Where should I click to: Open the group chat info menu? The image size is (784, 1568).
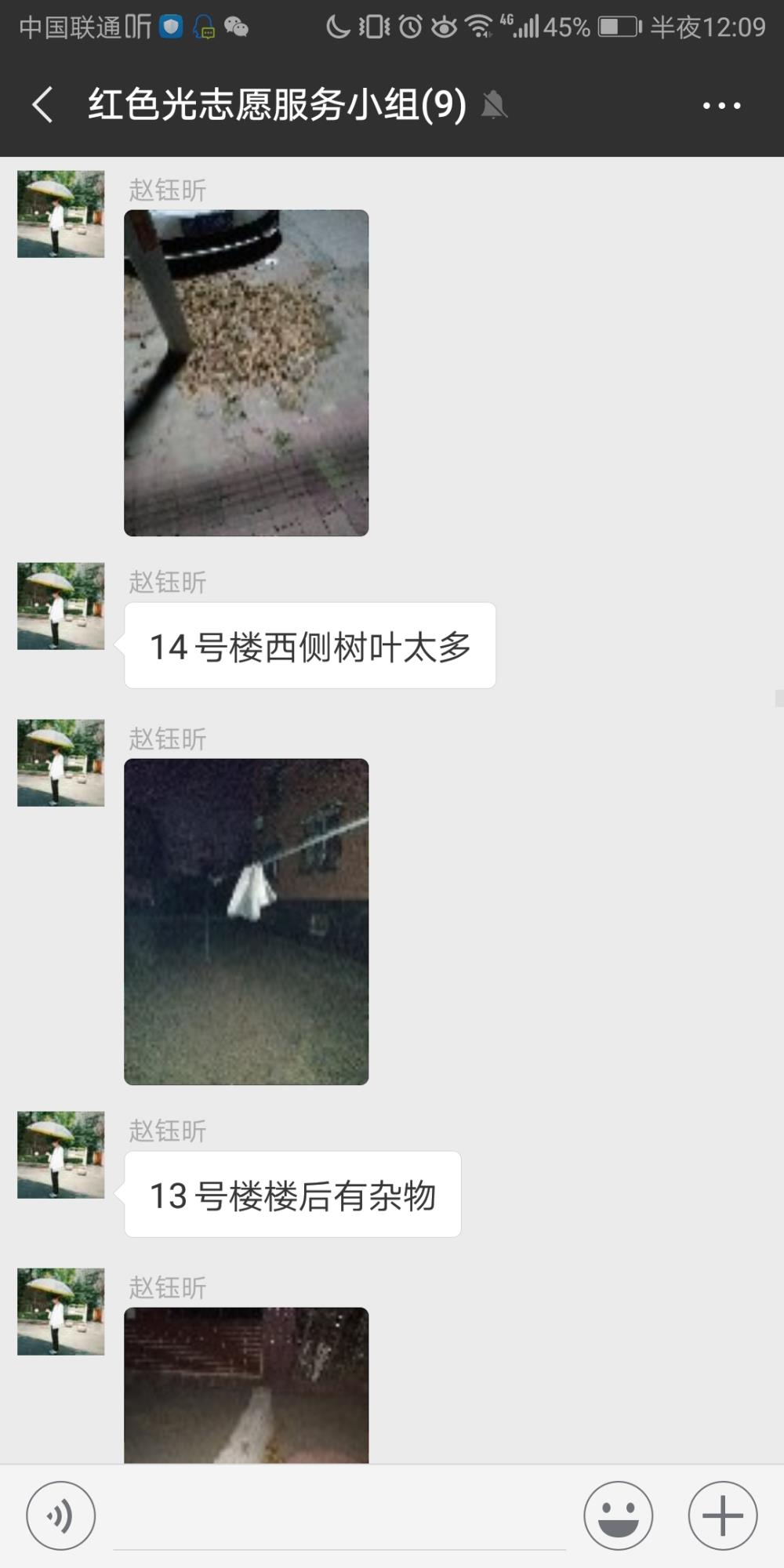pyautogui.click(x=721, y=105)
